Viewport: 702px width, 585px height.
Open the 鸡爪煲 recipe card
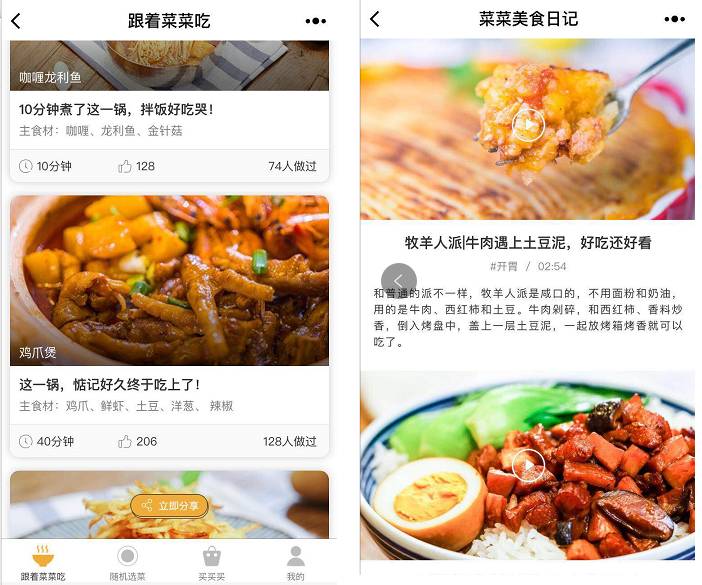tap(169, 280)
